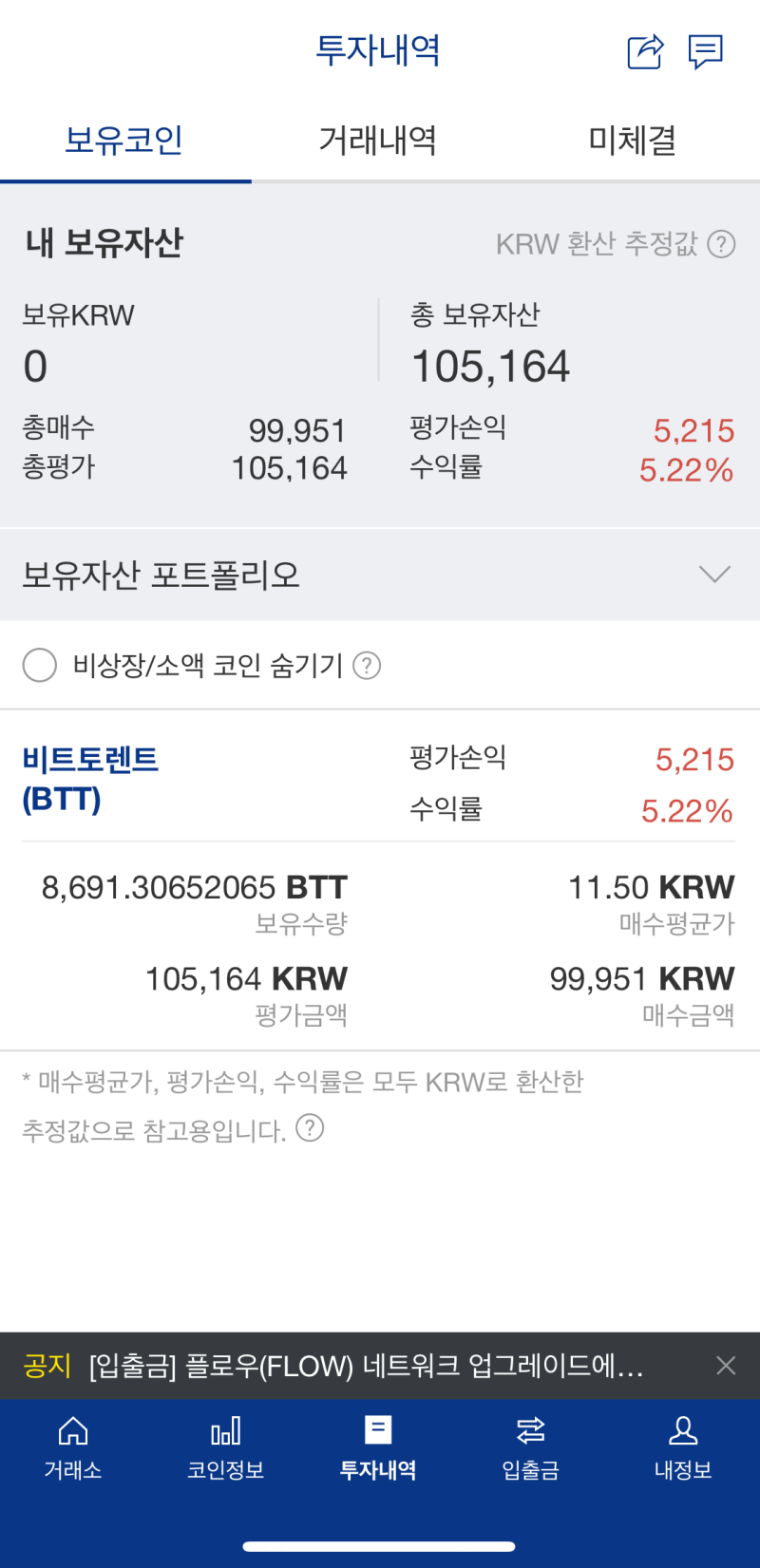This screenshot has width=760, height=1568.
Task: Open the 비트토렌트 (BTT) coin link
Action: click(90, 779)
